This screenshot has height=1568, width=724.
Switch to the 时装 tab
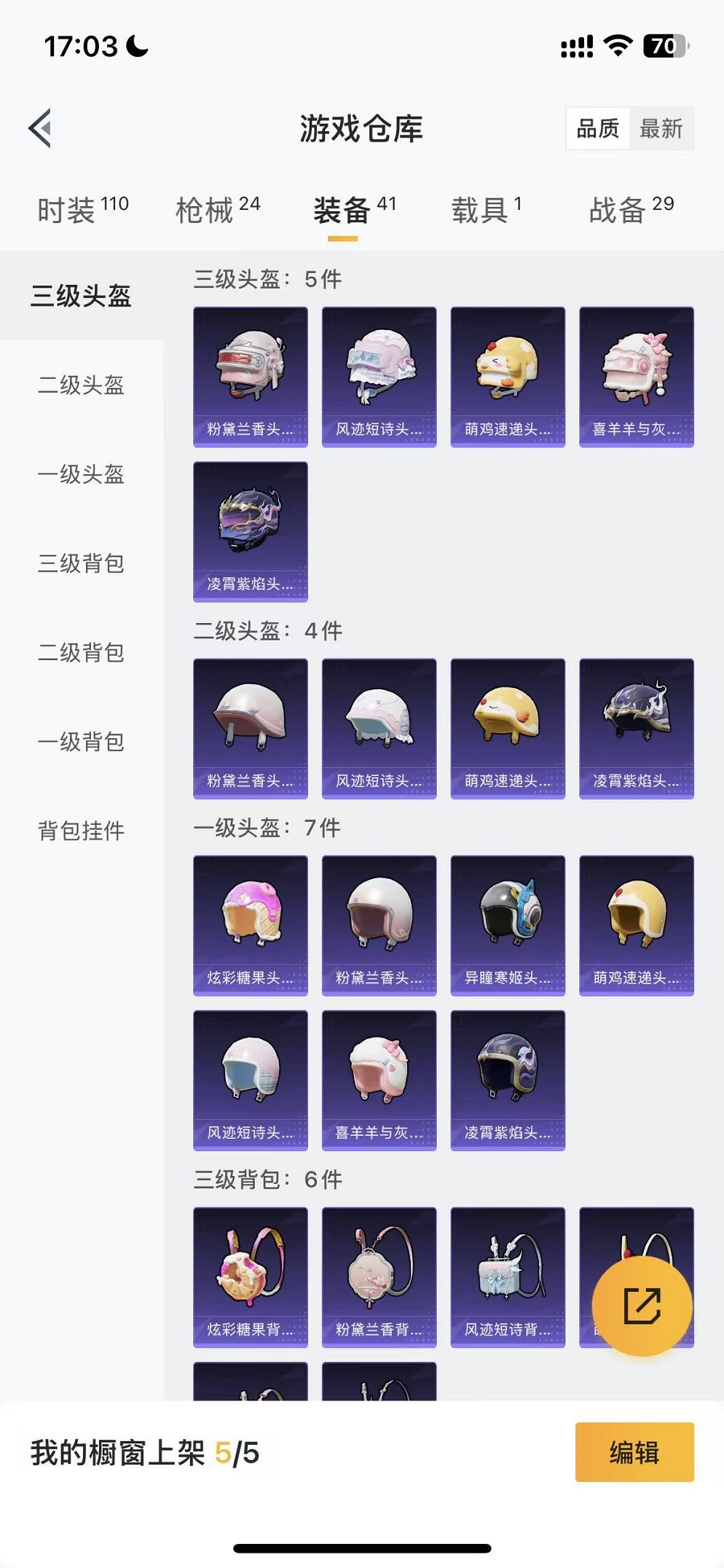pos(82,211)
